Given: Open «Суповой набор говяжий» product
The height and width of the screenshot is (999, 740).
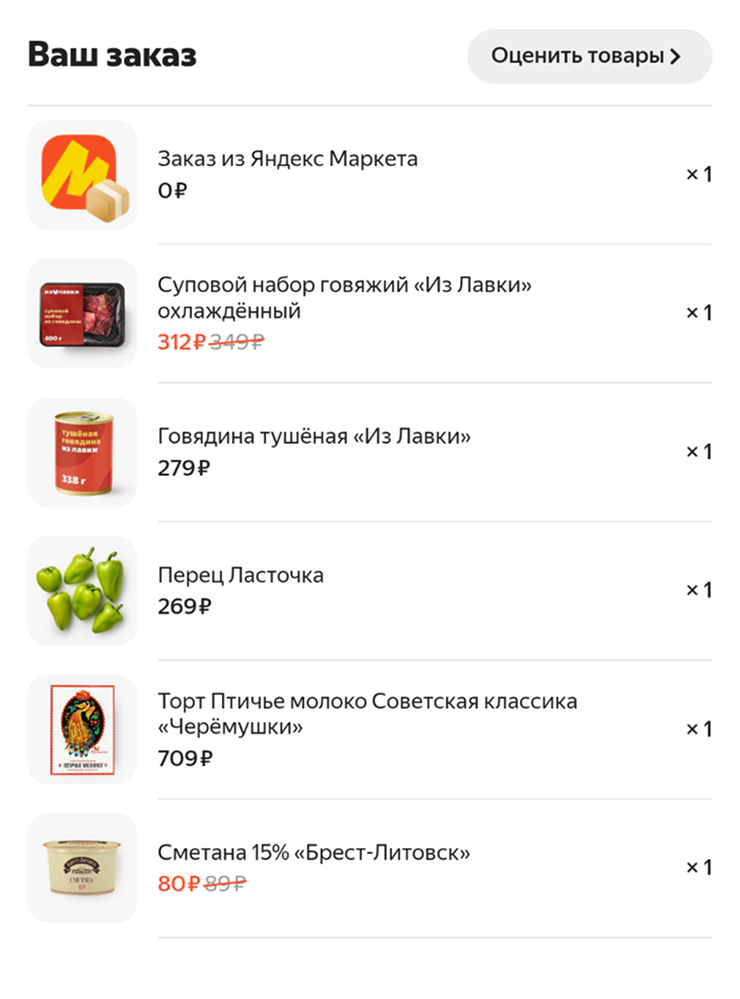Looking at the screenshot, I should pyautogui.click(x=344, y=298).
